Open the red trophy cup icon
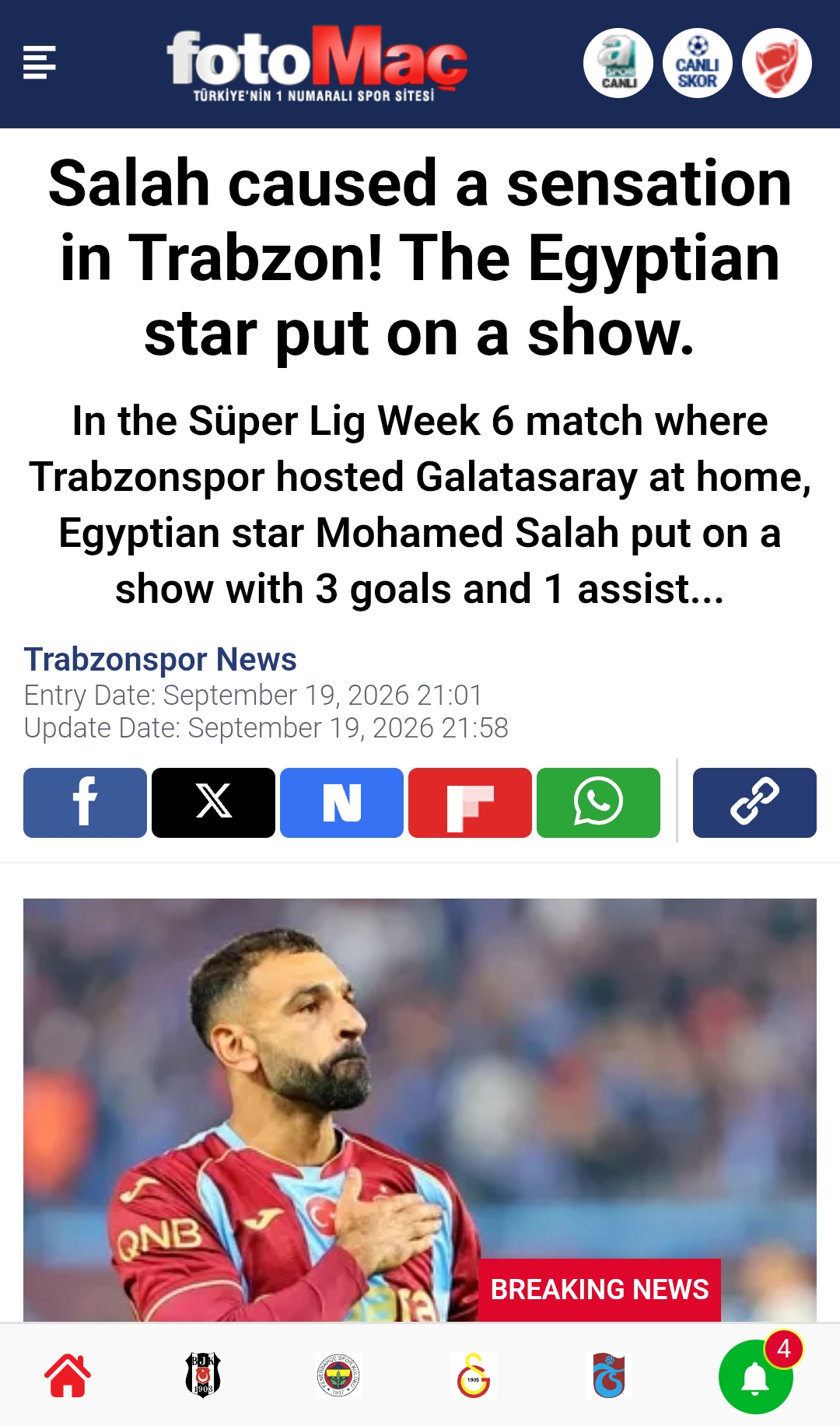This screenshot has height=1426, width=840. 777,63
